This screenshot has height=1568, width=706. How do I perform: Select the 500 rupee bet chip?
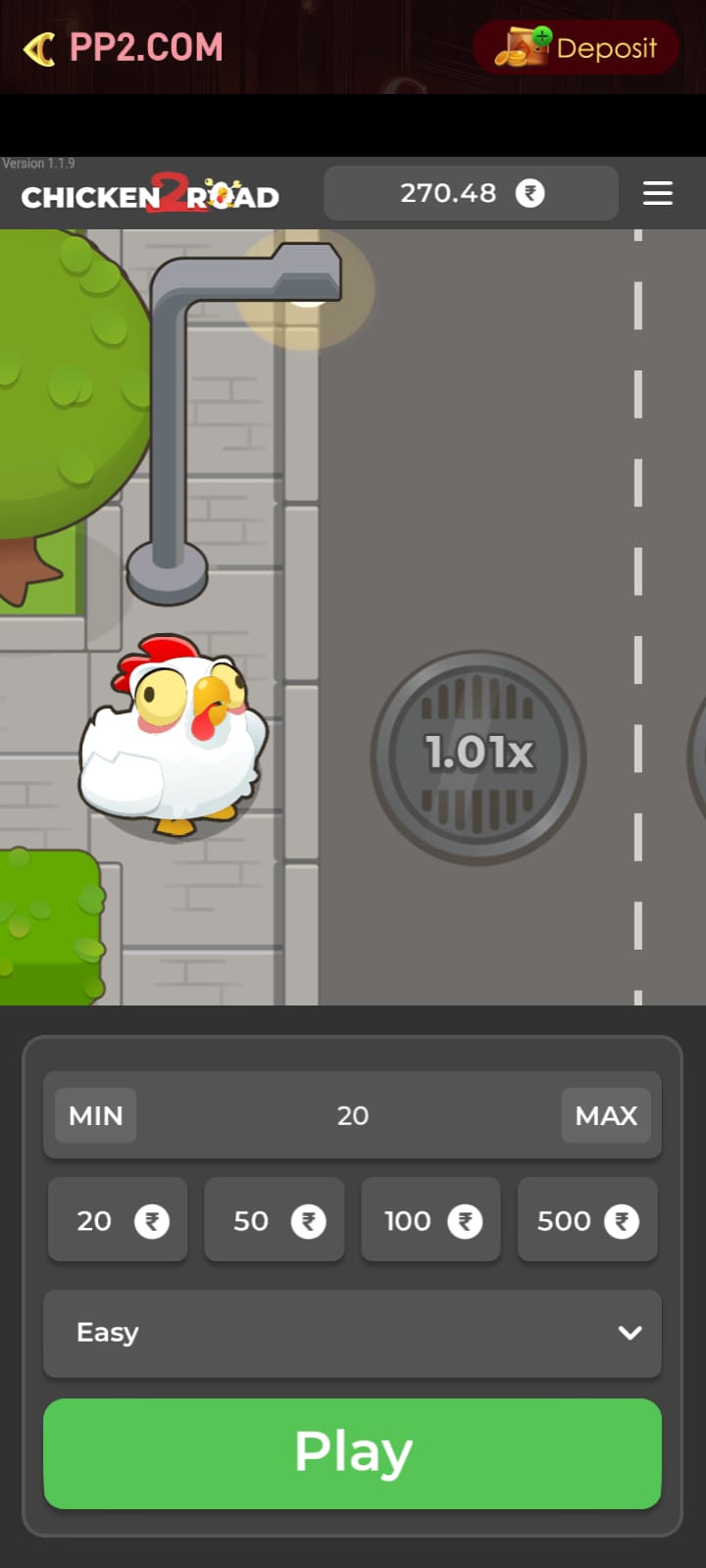[586, 1220]
